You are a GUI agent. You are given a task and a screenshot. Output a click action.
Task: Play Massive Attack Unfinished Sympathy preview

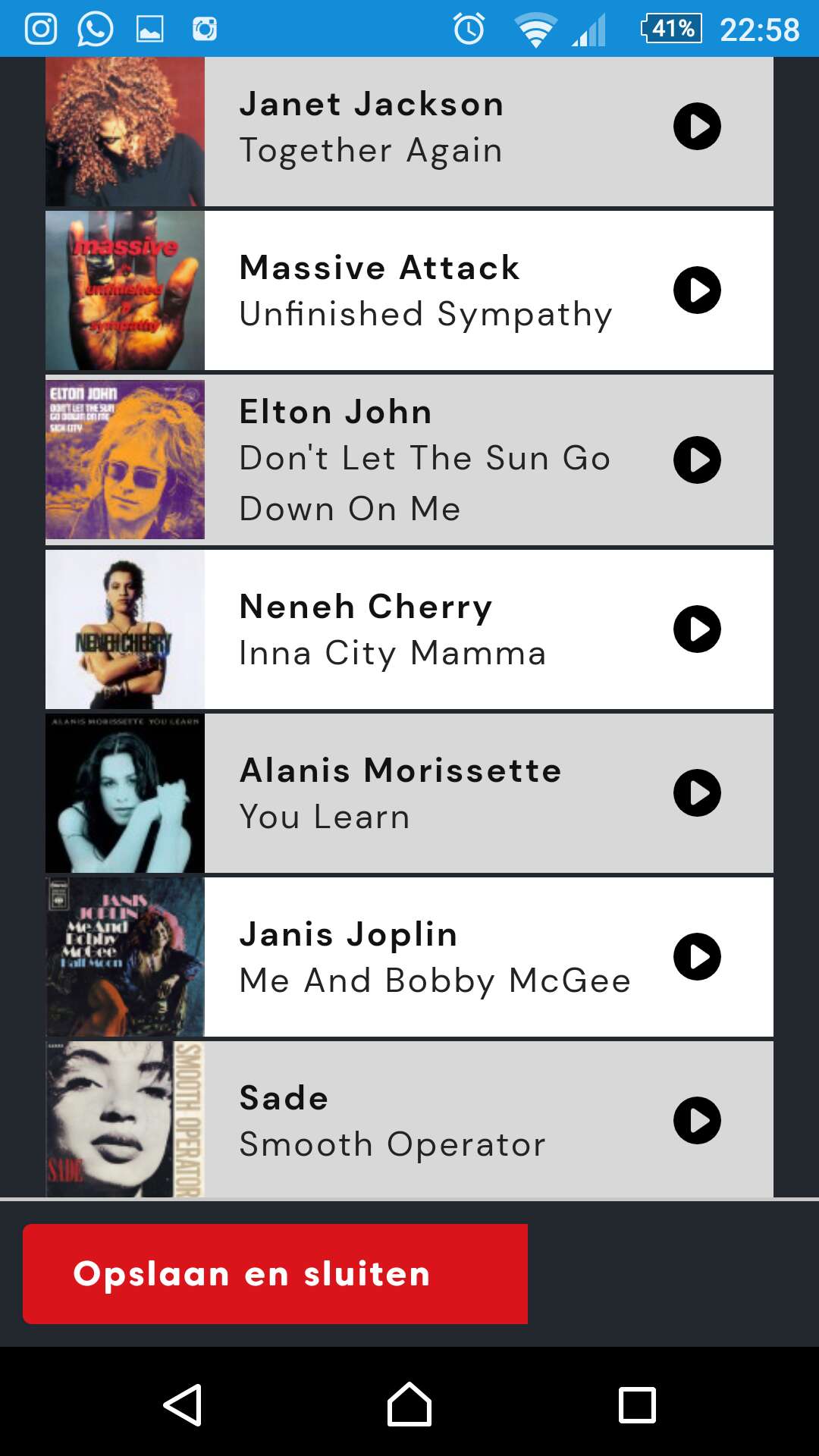pyautogui.click(x=697, y=290)
